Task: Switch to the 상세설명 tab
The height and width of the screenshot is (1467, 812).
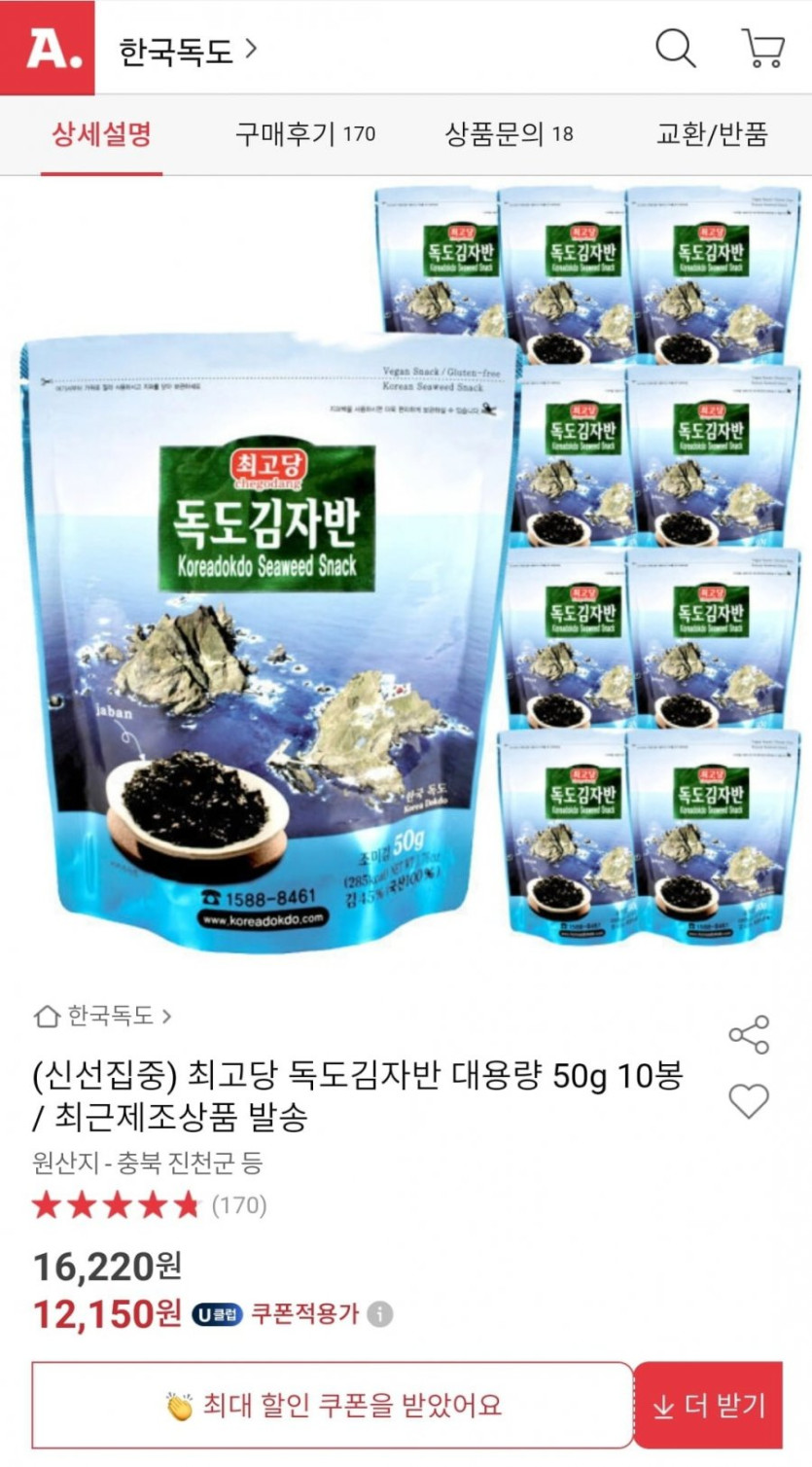Action: [x=101, y=134]
